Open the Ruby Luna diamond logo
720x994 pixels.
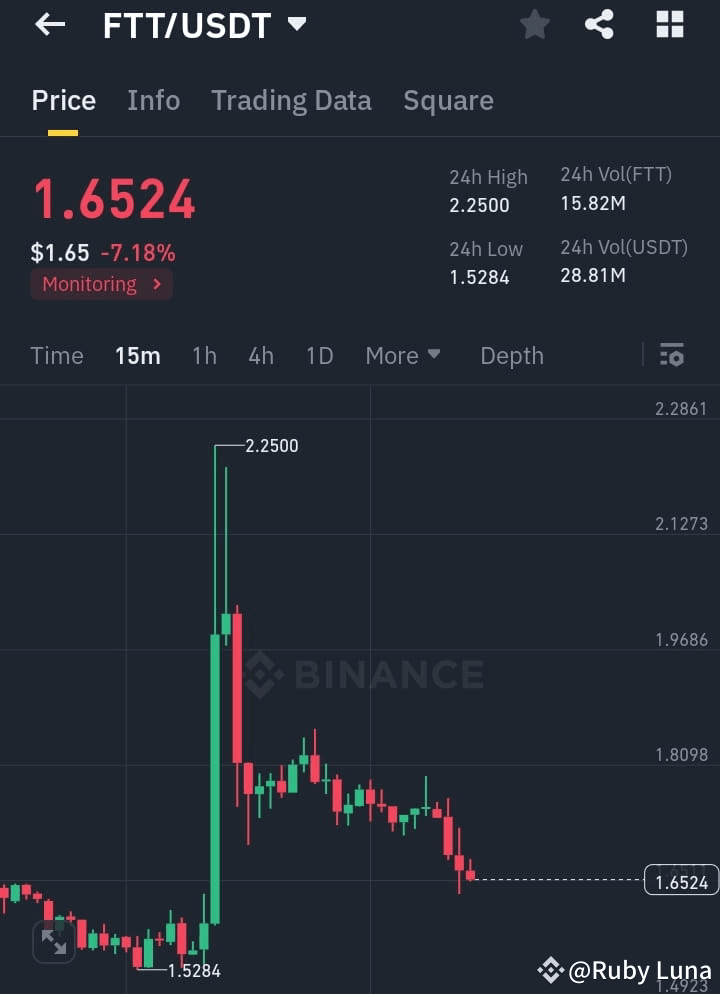point(551,969)
